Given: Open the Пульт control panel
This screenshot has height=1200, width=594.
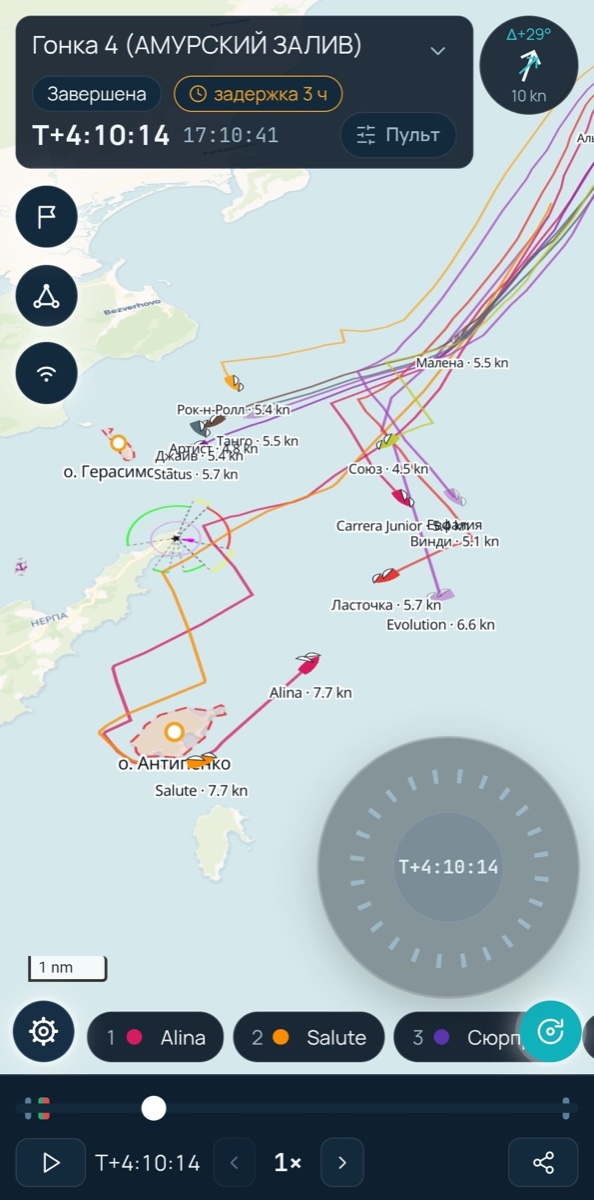Looking at the screenshot, I should 398,135.
